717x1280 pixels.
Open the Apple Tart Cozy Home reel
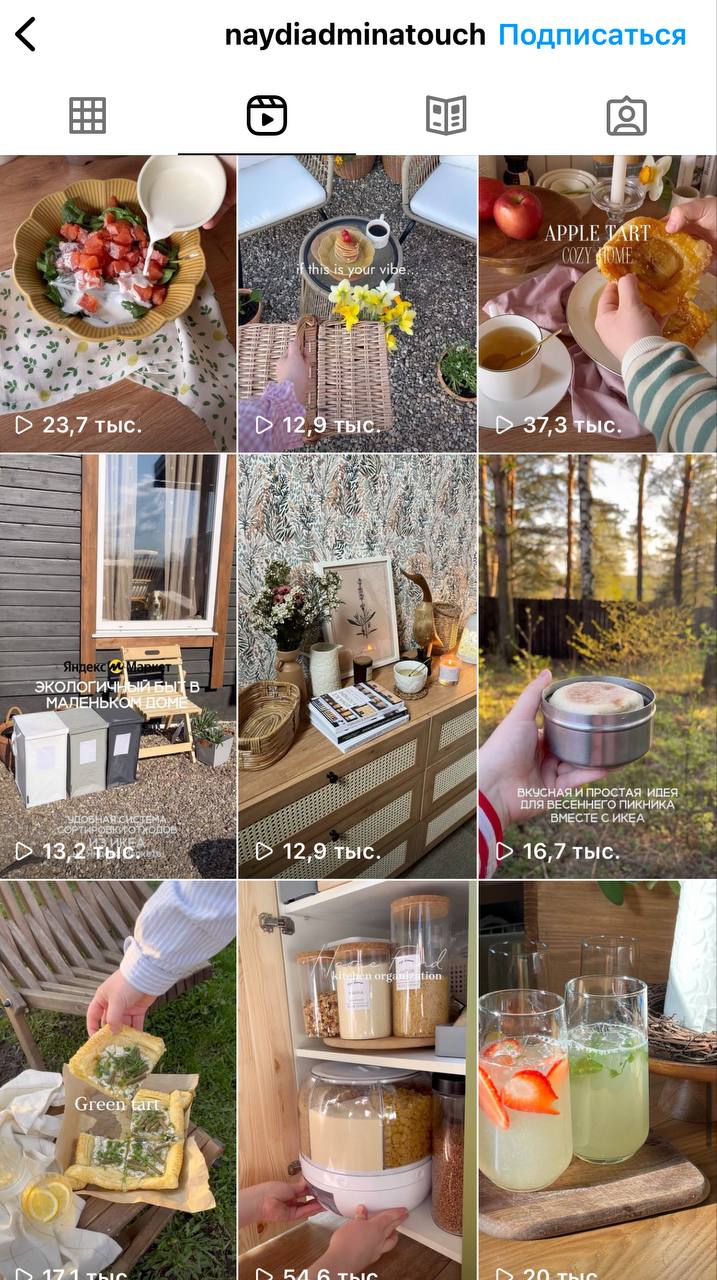click(597, 303)
